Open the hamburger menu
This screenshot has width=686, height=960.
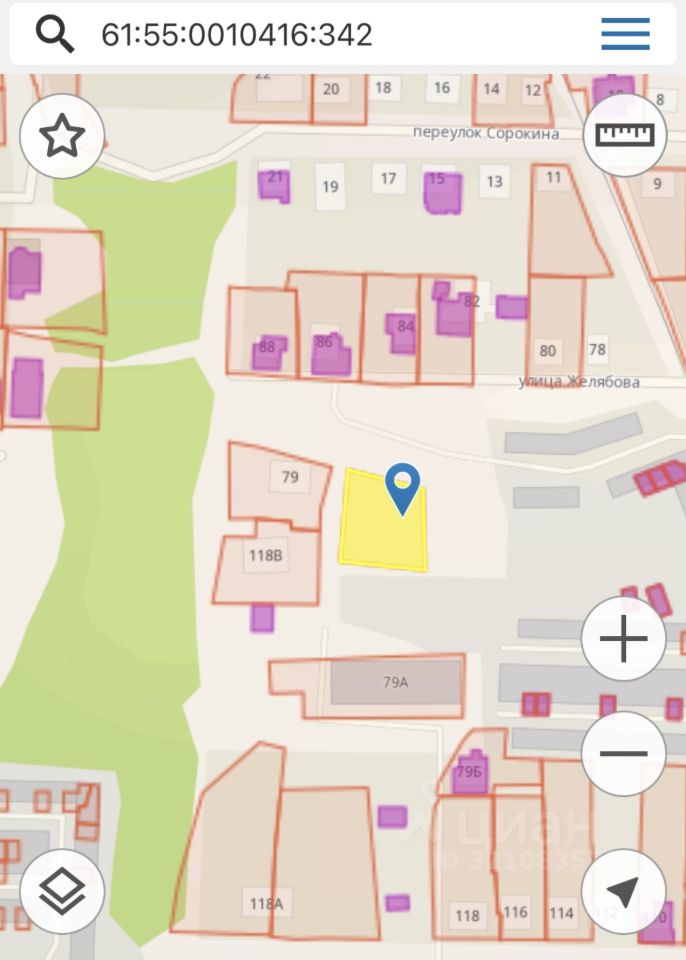tap(625, 35)
